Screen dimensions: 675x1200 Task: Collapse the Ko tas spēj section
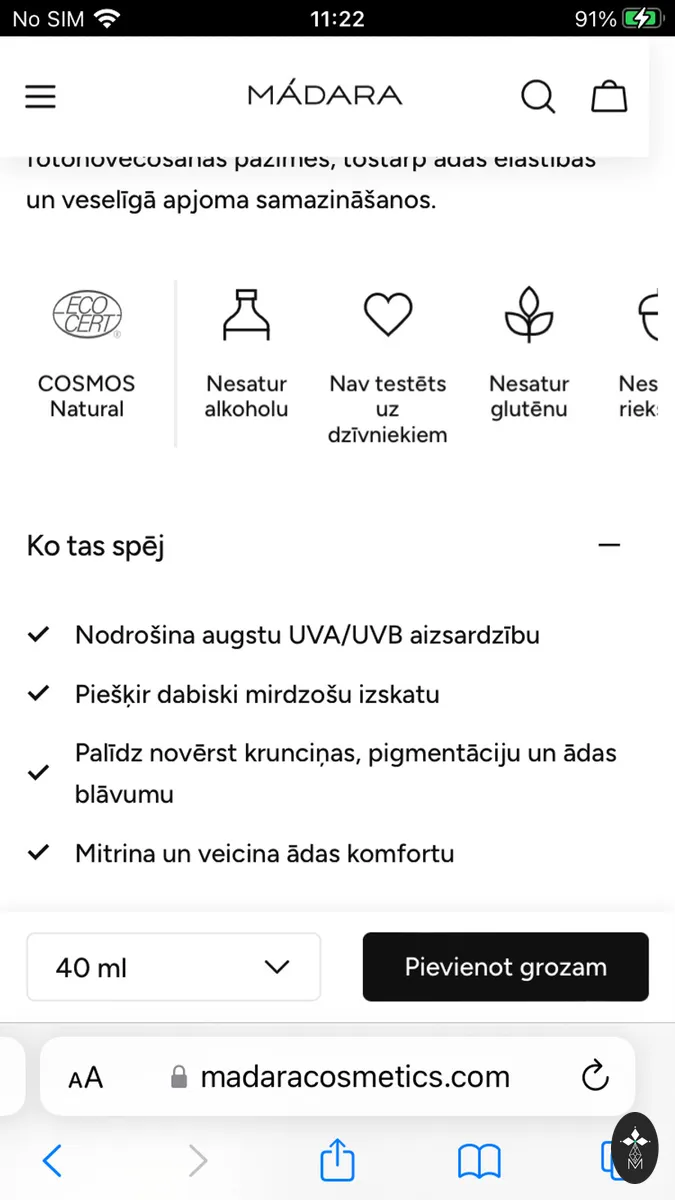(609, 546)
